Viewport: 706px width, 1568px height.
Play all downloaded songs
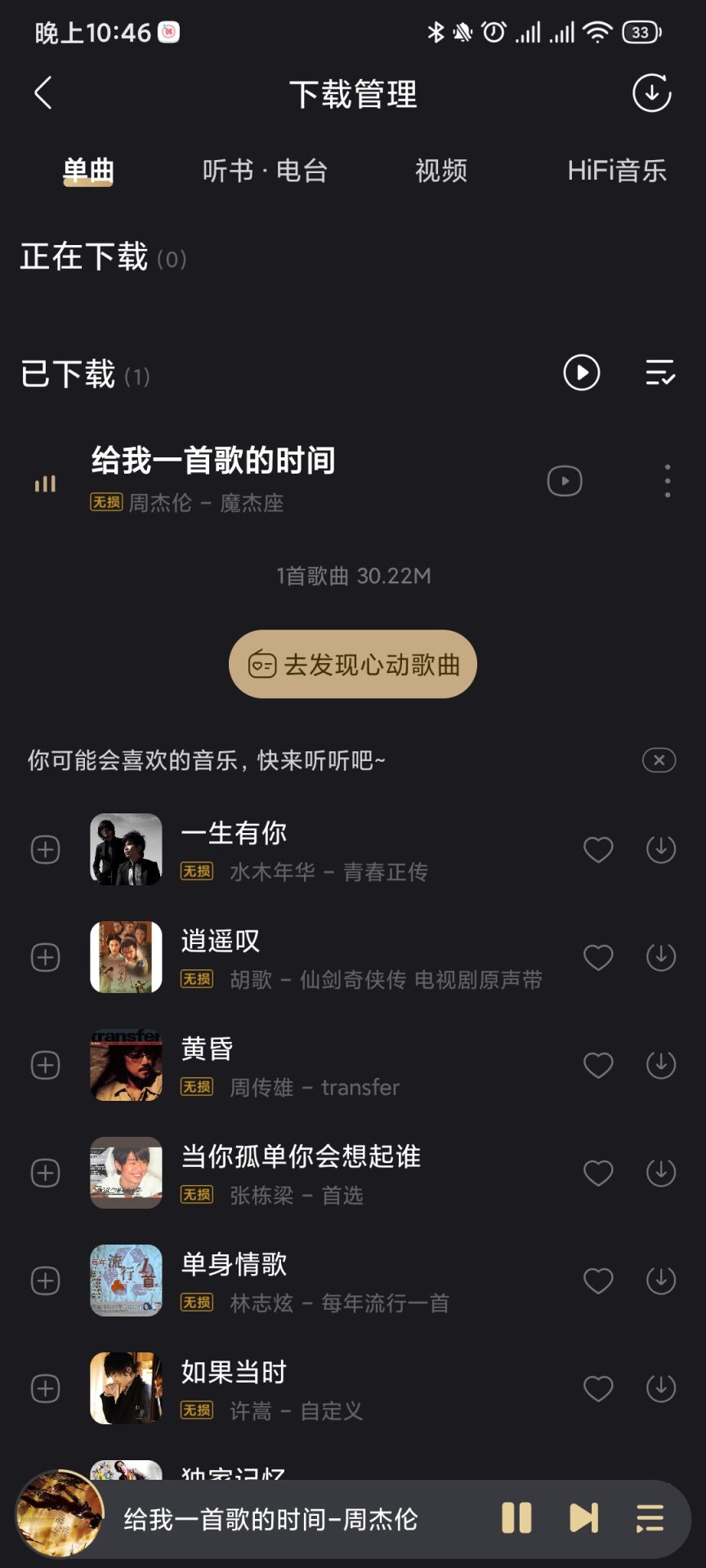(x=582, y=373)
